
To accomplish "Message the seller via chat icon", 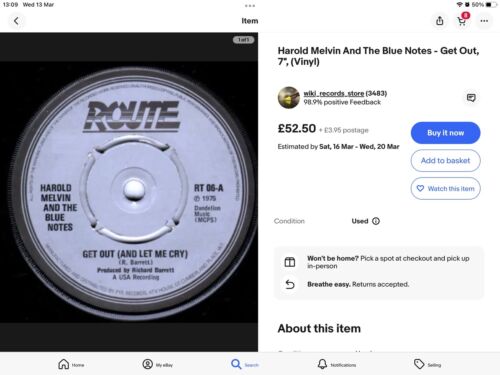I will pos(471,98).
